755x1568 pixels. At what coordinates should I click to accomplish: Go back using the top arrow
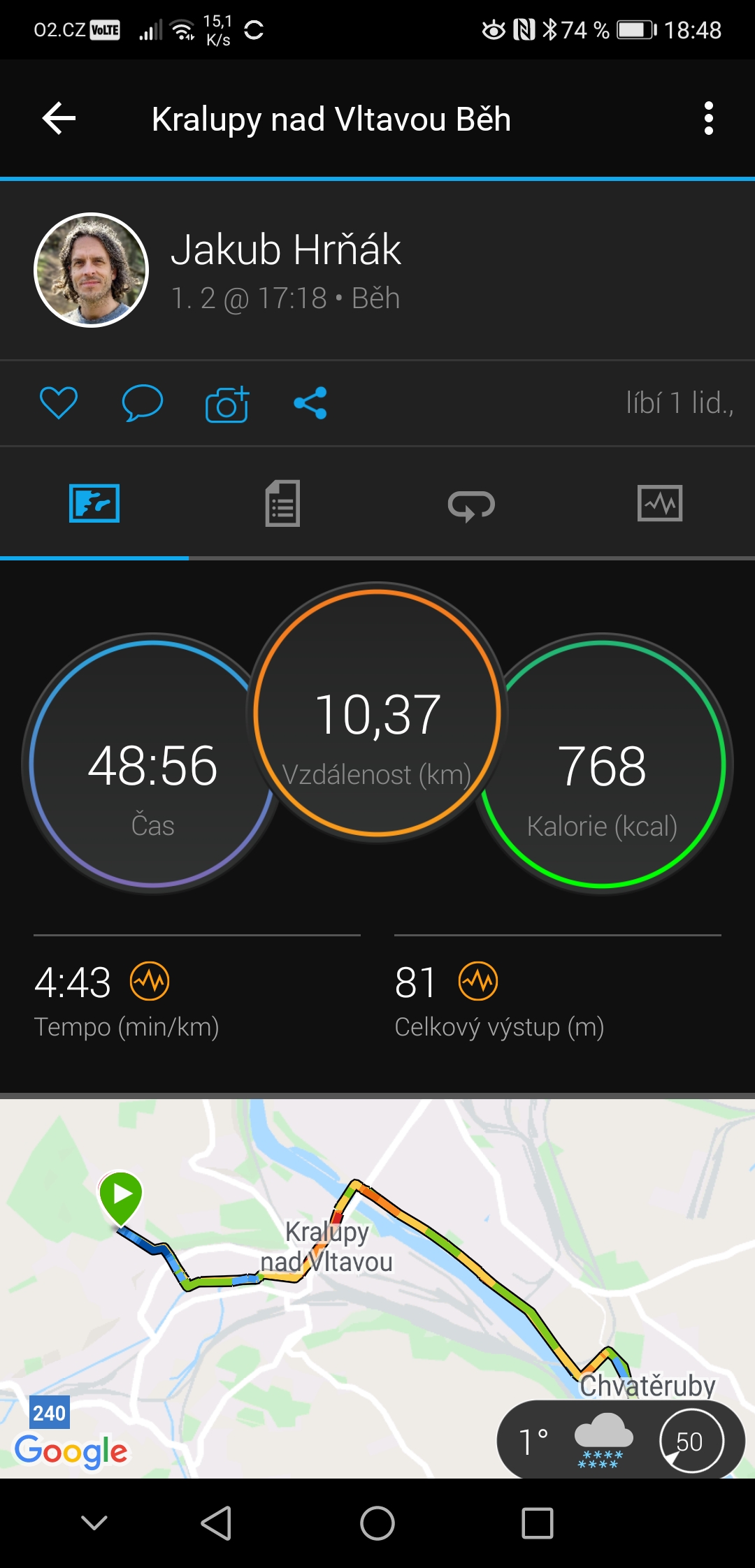pos(59,118)
